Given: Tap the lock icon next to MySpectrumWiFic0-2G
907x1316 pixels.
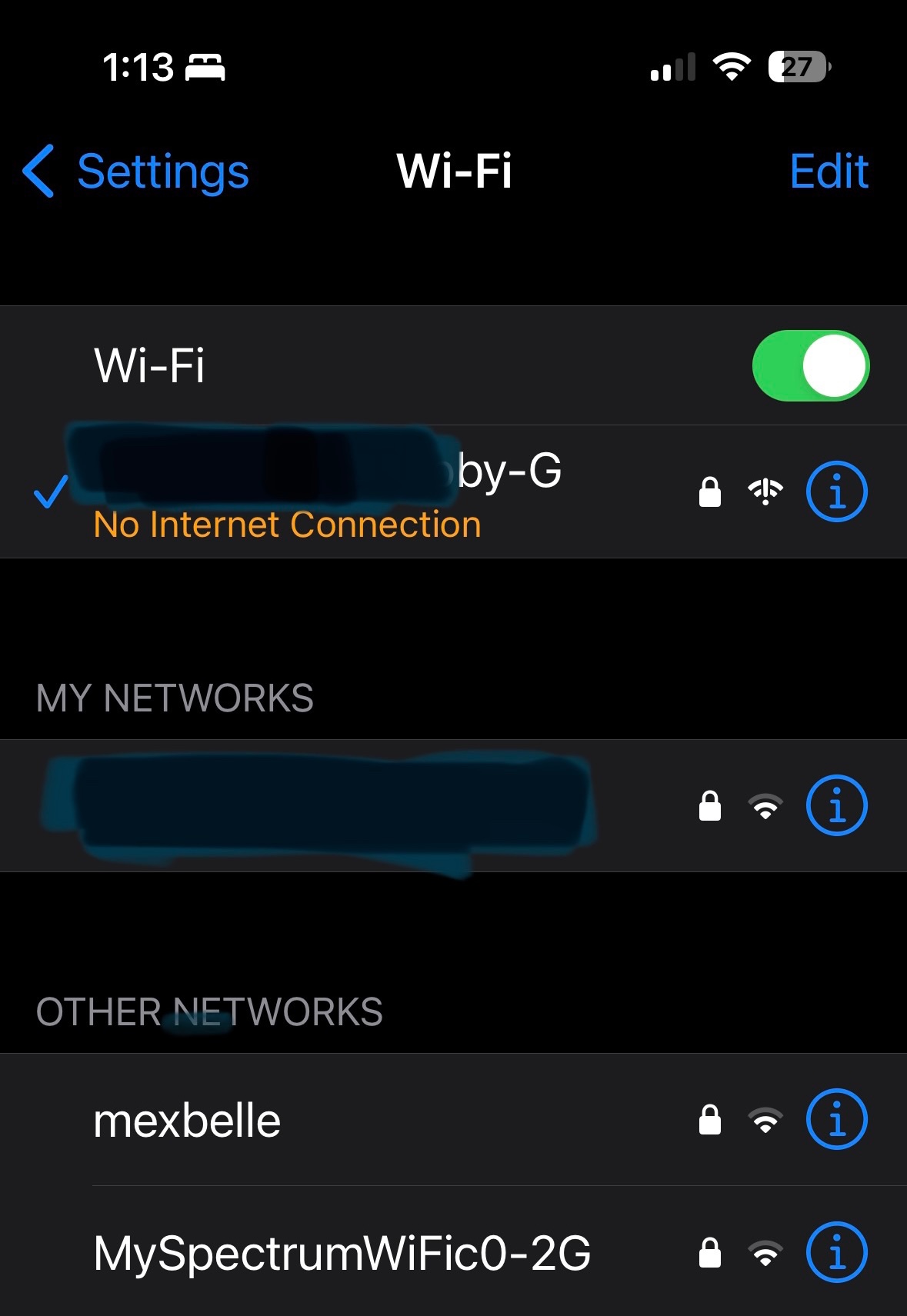Looking at the screenshot, I should coord(708,1254).
